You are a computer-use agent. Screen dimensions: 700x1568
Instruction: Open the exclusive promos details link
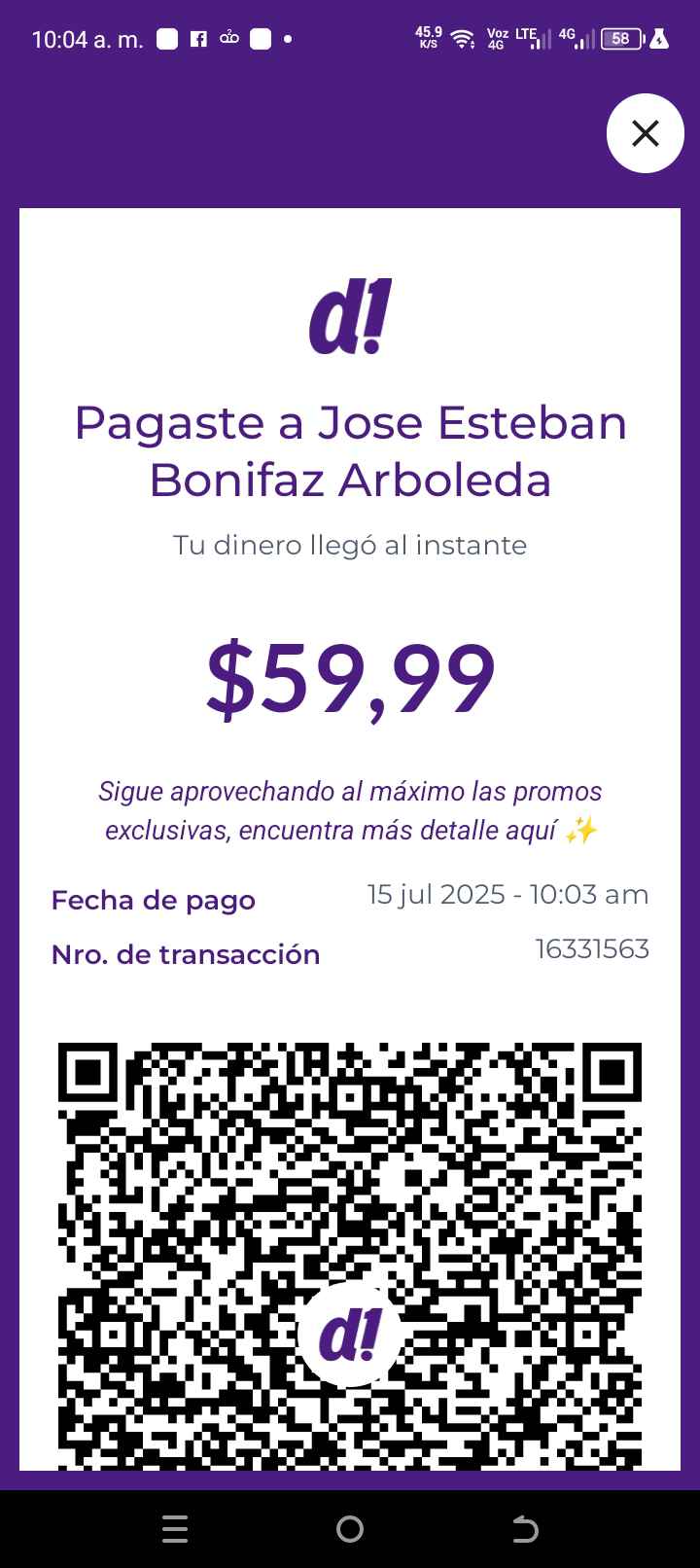350,811
